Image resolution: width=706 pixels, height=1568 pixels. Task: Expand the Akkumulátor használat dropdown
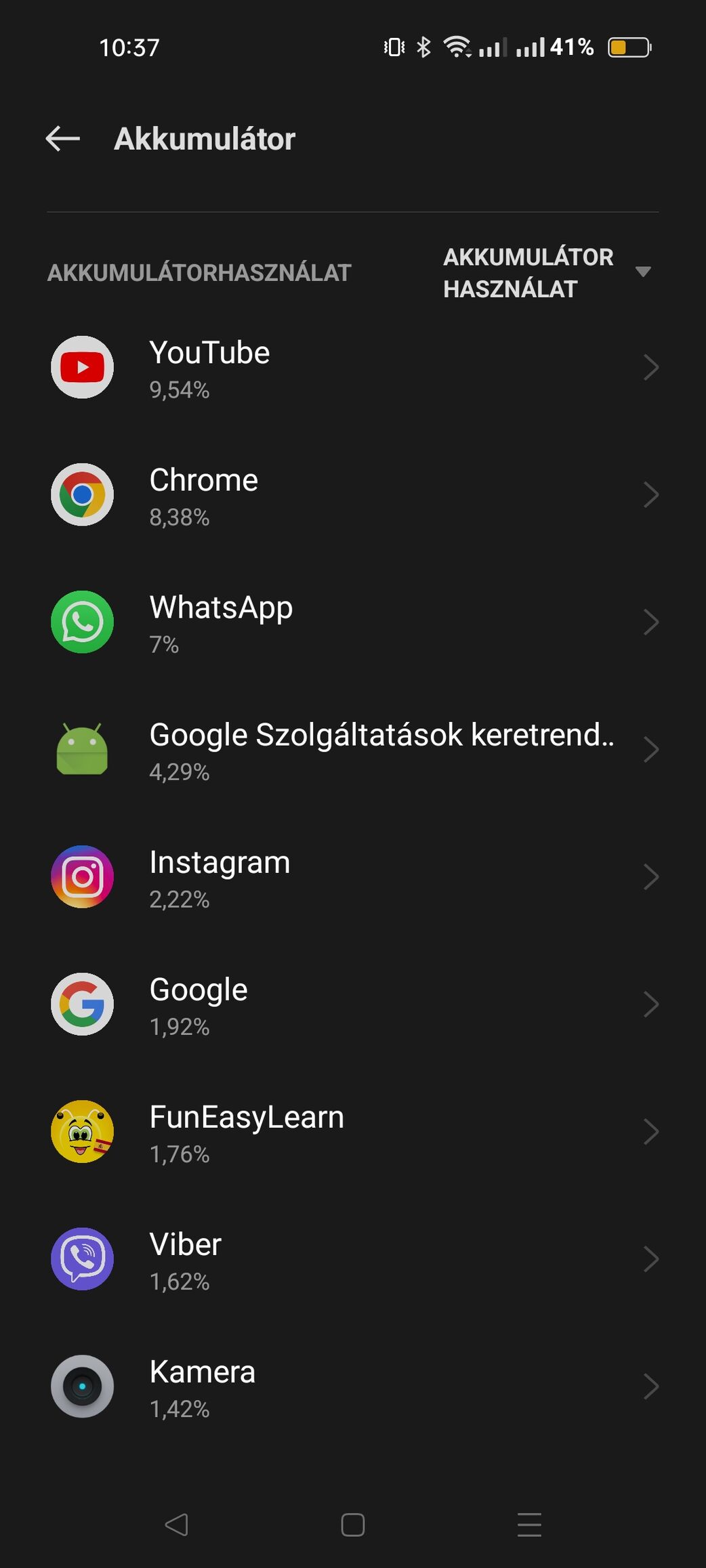[x=547, y=273]
